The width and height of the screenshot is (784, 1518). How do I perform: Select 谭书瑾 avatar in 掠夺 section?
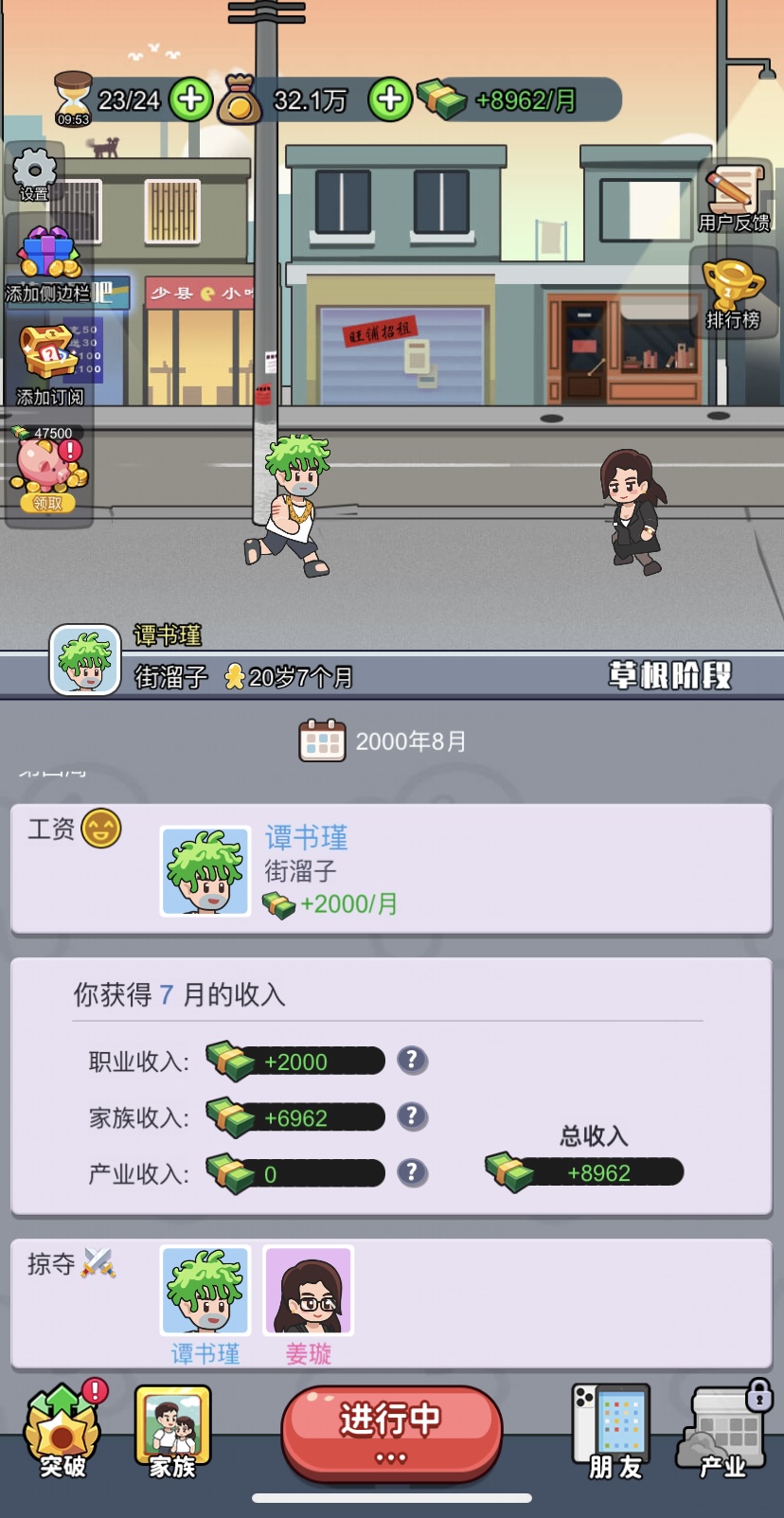205,1292
